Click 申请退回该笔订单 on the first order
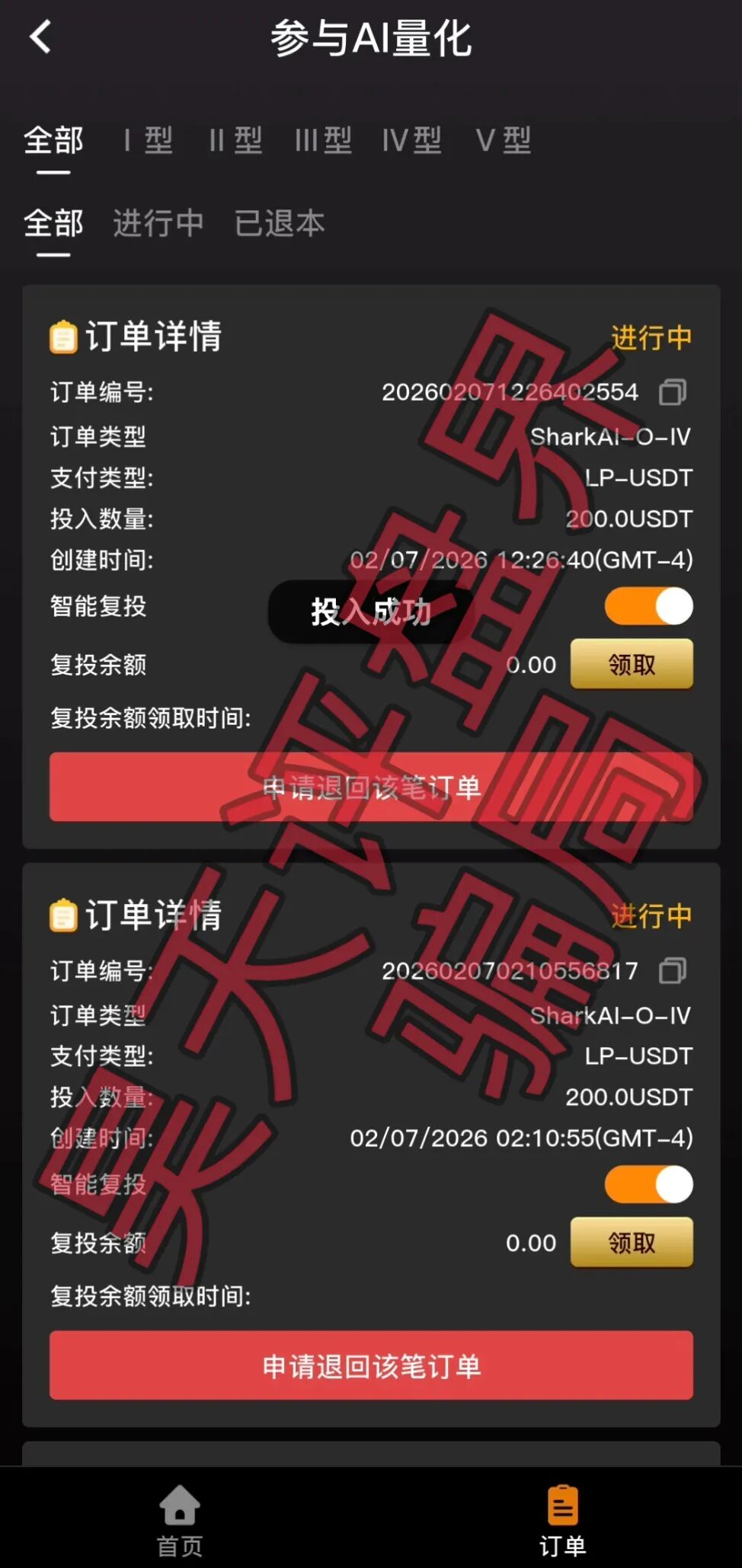This screenshot has height=1568, width=742. pyautogui.click(x=371, y=788)
